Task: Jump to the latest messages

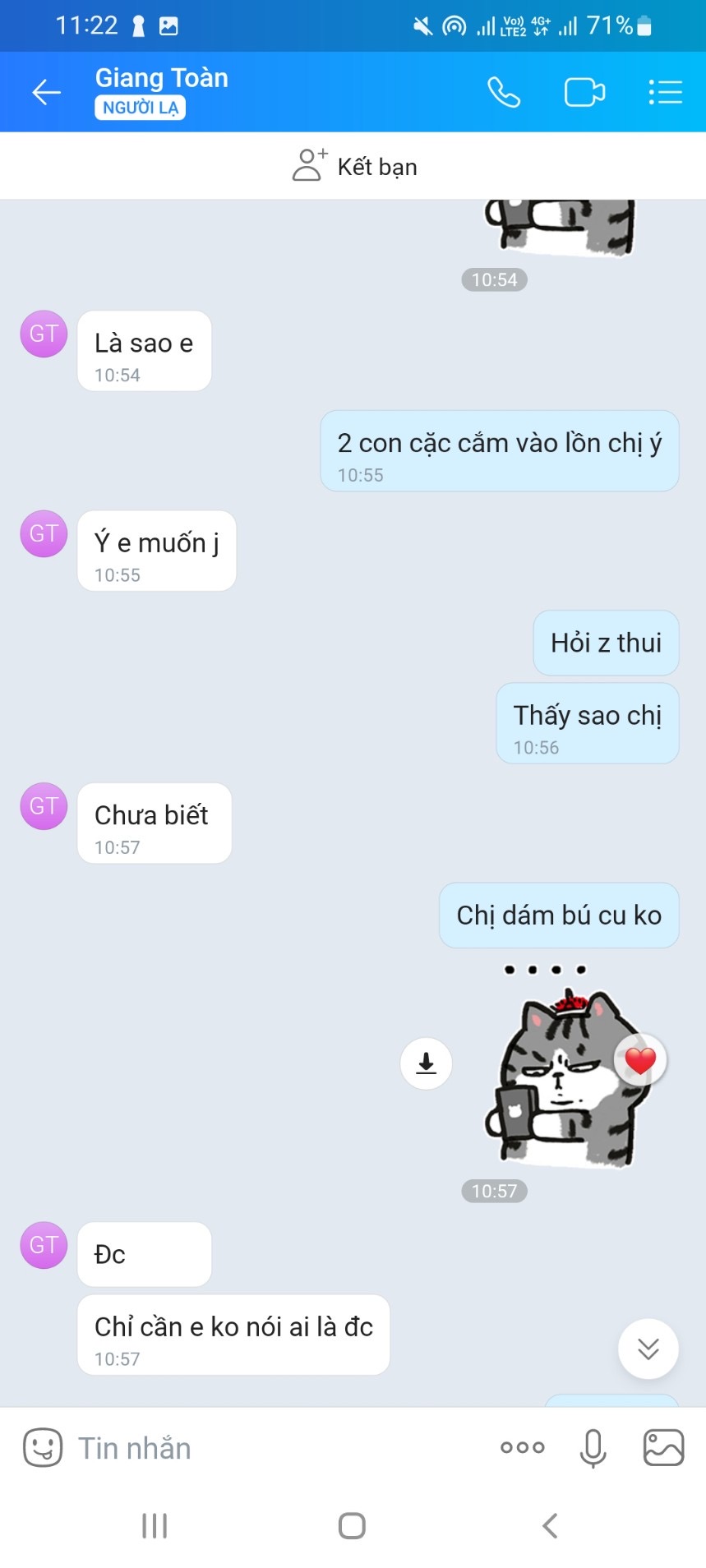Action: coord(648,1349)
